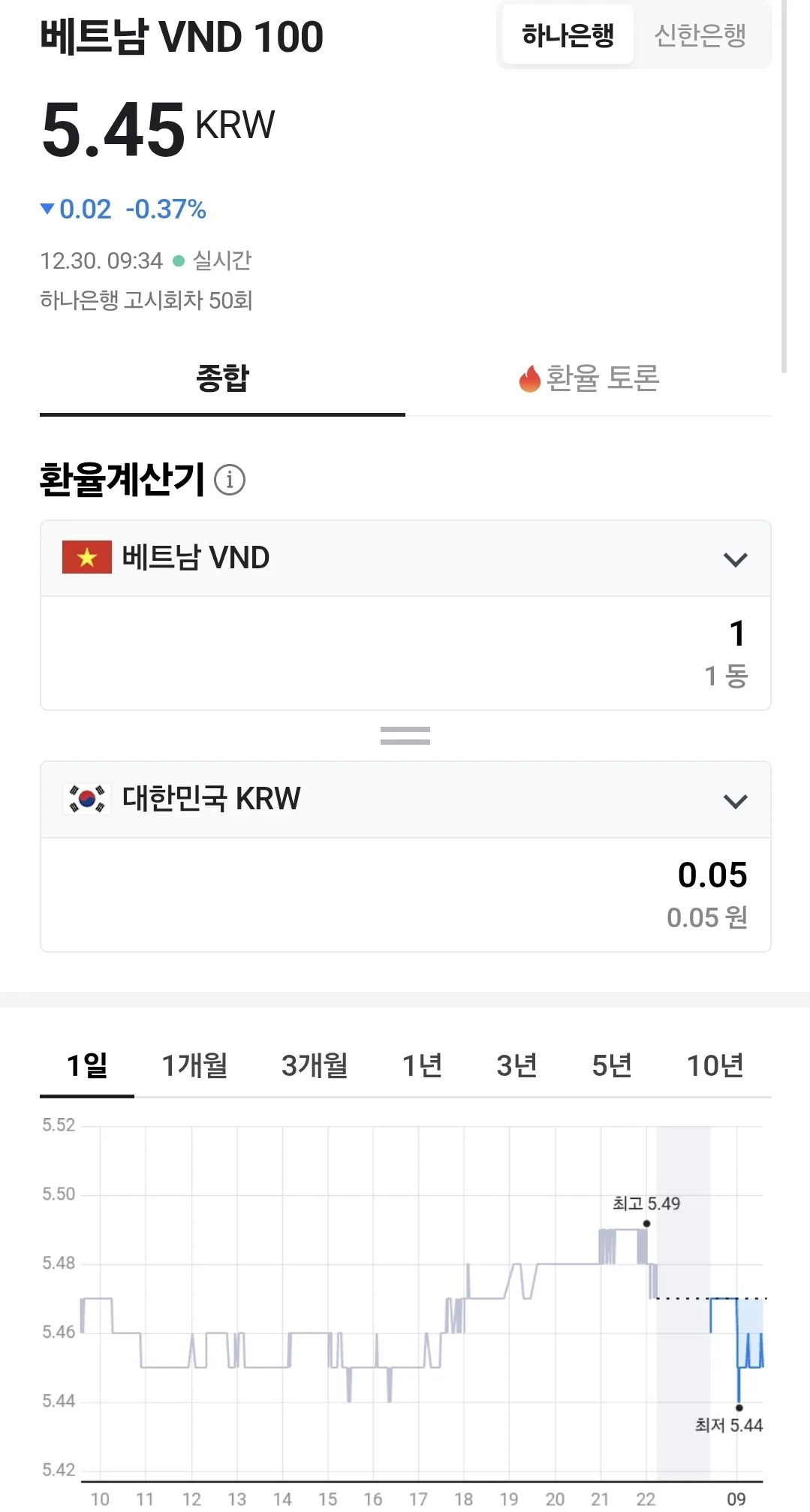The width and height of the screenshot is (810, 1512).
Task: Open the 종합 tab
Action: pyautogui.click(x=222, y=378)
